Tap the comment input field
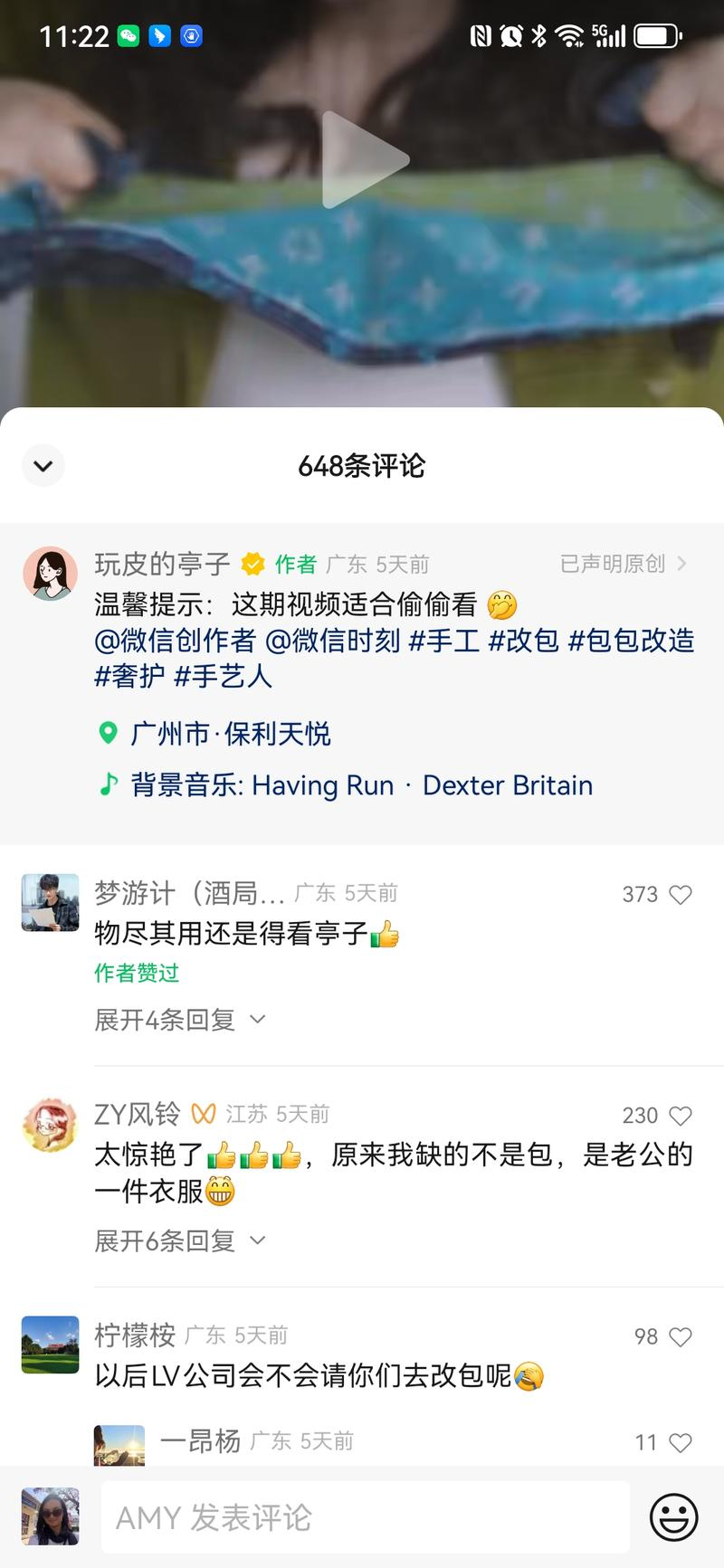 coord(364,1517)
